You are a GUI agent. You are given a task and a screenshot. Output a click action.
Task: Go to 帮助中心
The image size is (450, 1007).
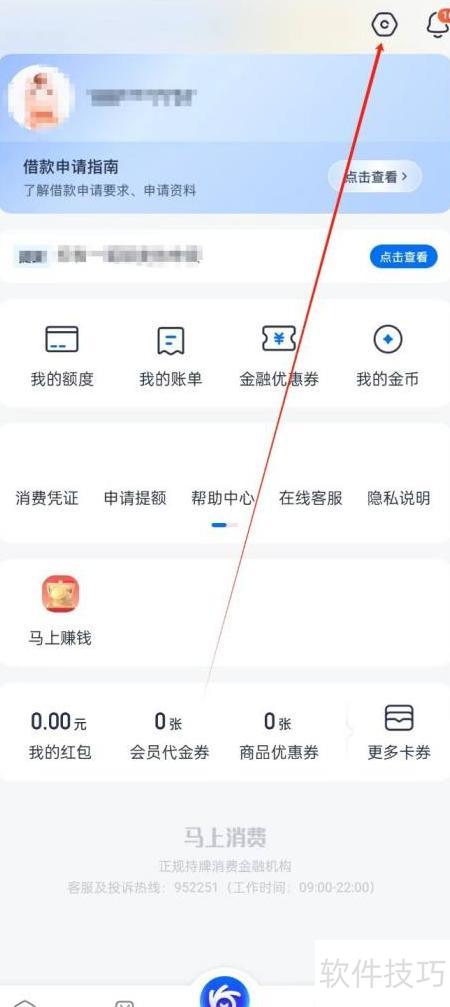(x=223, y=498)
